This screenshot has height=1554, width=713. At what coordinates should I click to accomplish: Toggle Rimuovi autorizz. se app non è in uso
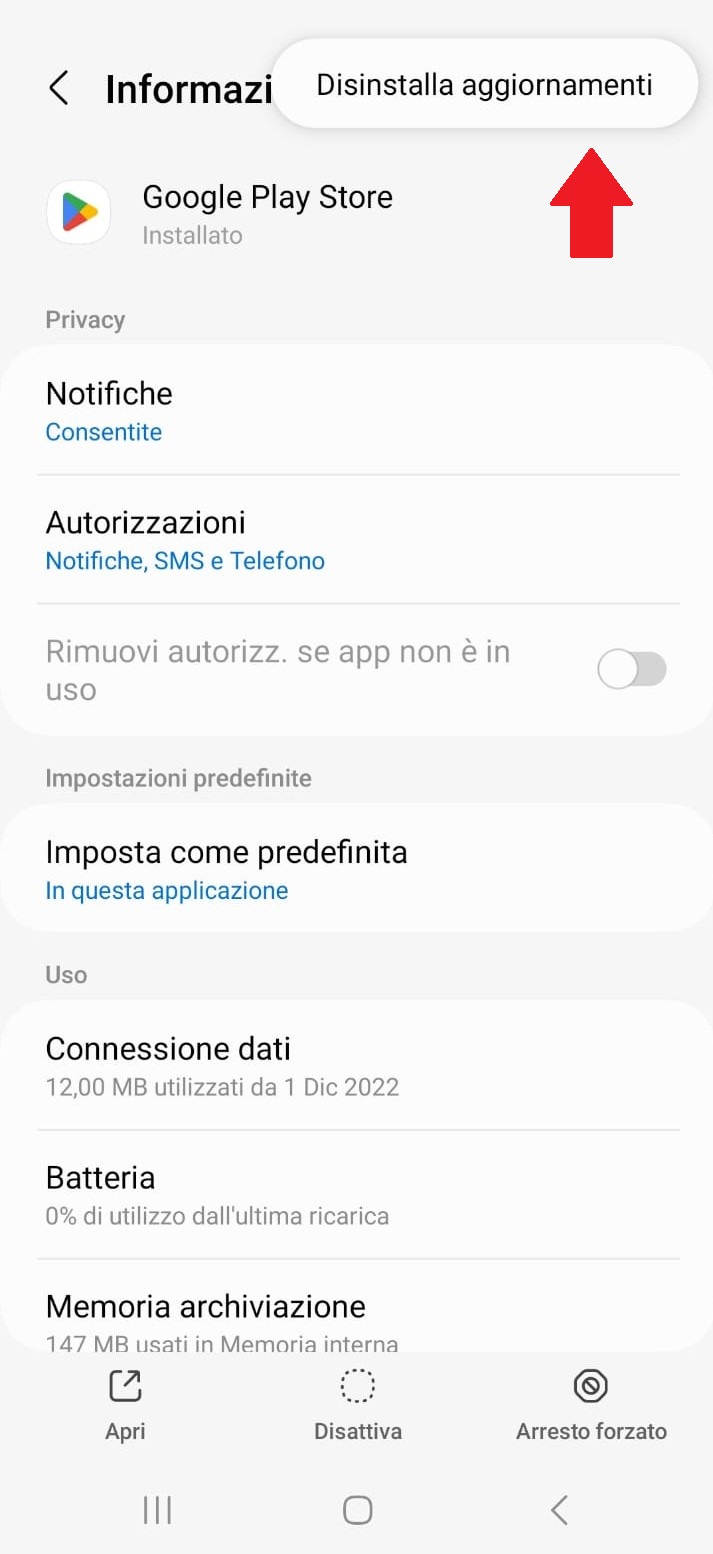pos(632,669)
